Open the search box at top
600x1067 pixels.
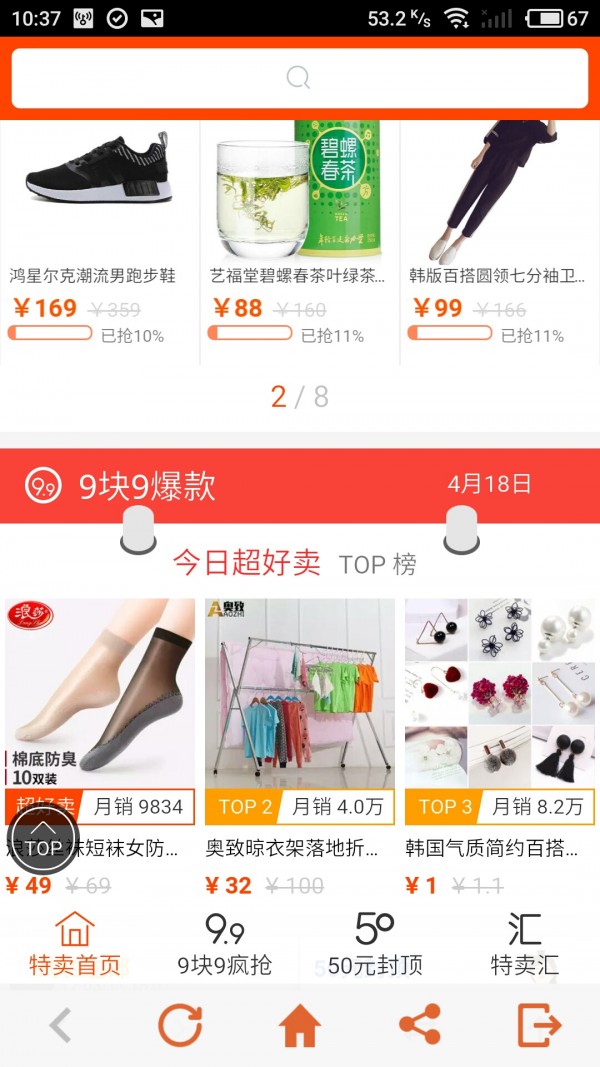299,78
